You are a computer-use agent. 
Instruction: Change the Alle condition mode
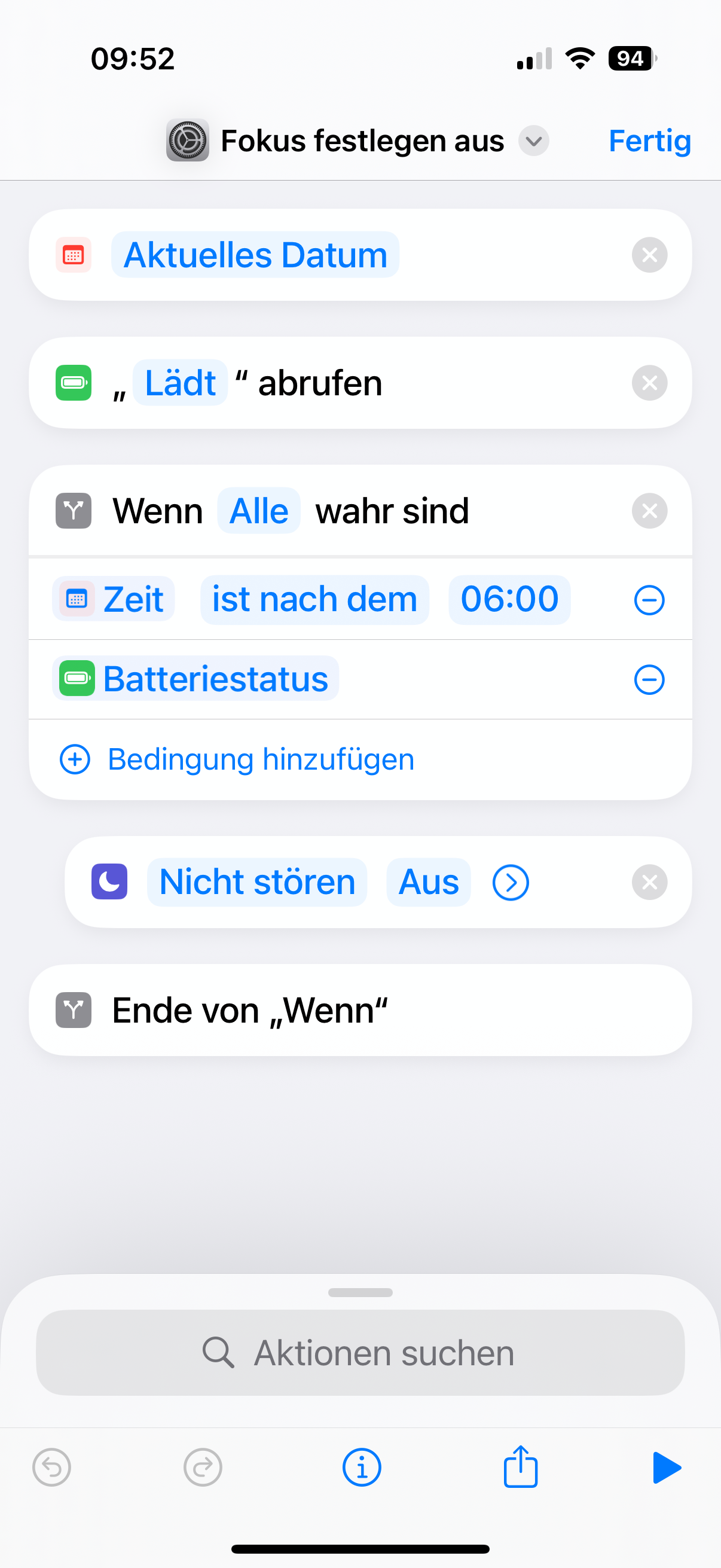[259, 511]
